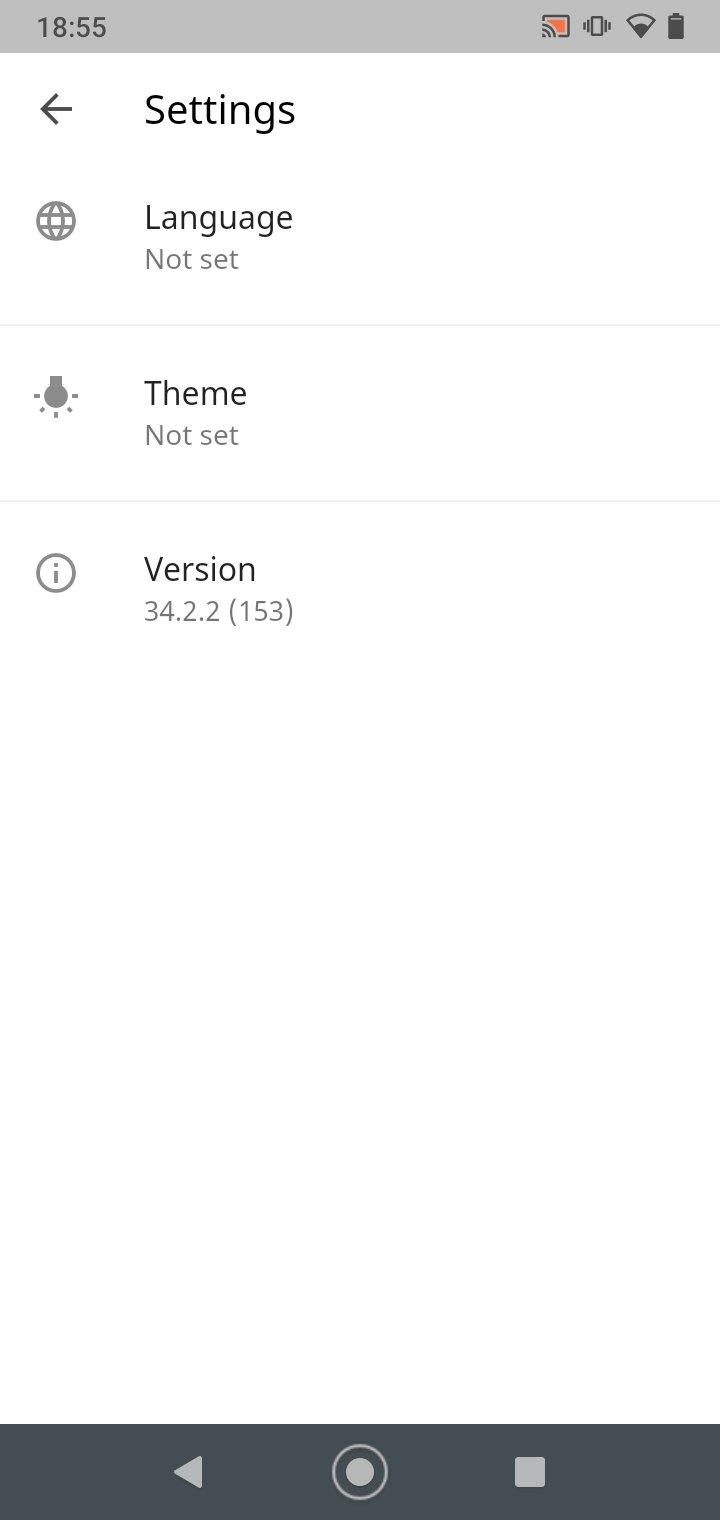Go back using the app bar arrow

point(56,109)
